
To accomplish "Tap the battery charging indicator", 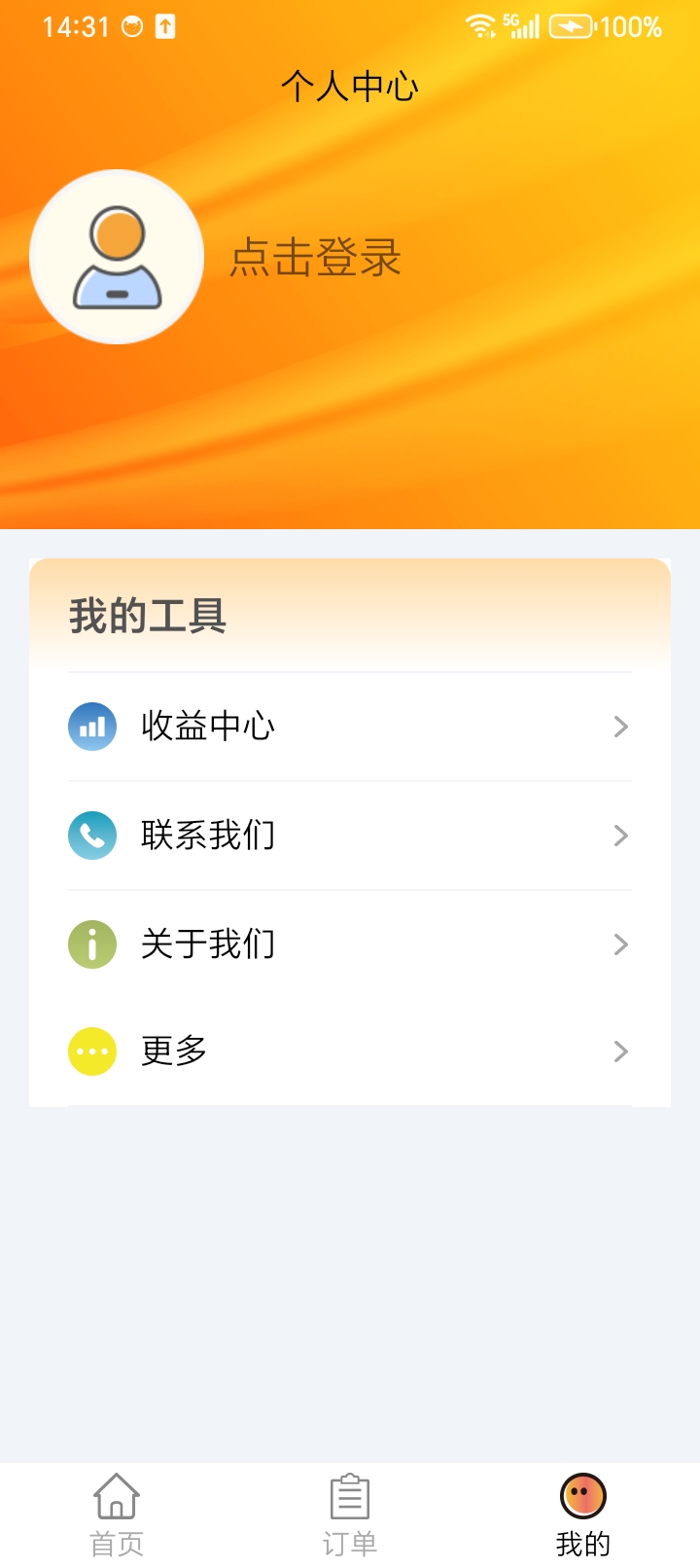I will (x=574, y=26).
